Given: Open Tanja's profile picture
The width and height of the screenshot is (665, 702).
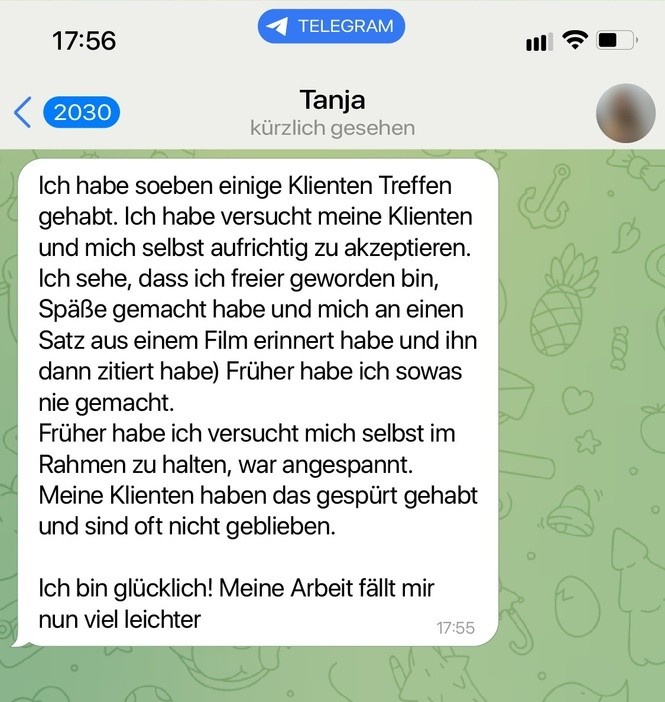Looking at the screenshot, I should (x=626, y=113).
